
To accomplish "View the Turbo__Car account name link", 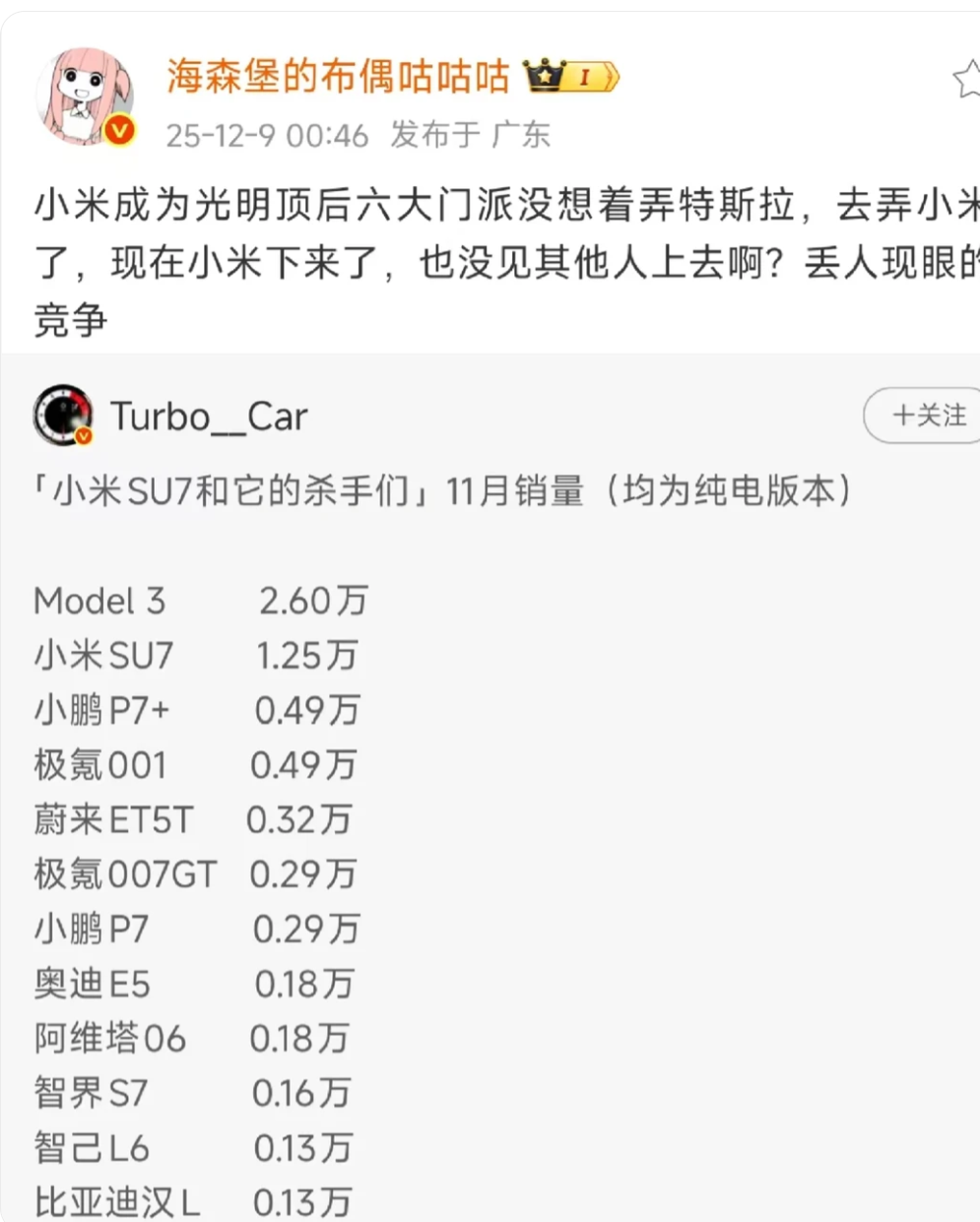I will [209, 417].
